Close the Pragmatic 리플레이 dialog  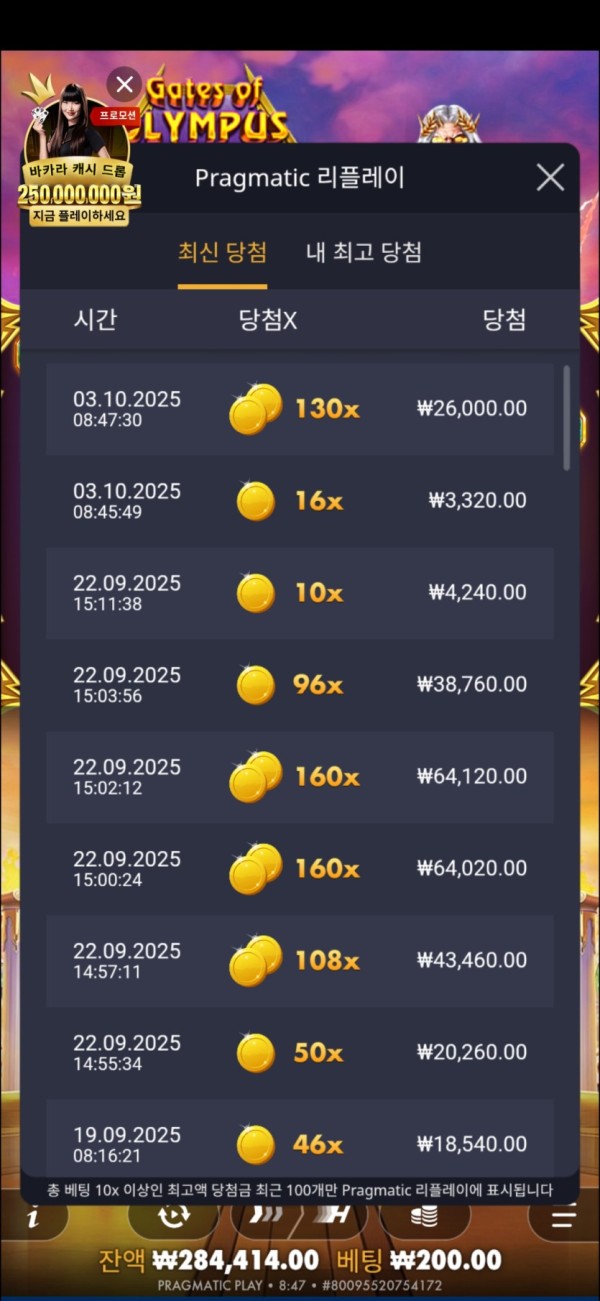click(x=550, y=178)
